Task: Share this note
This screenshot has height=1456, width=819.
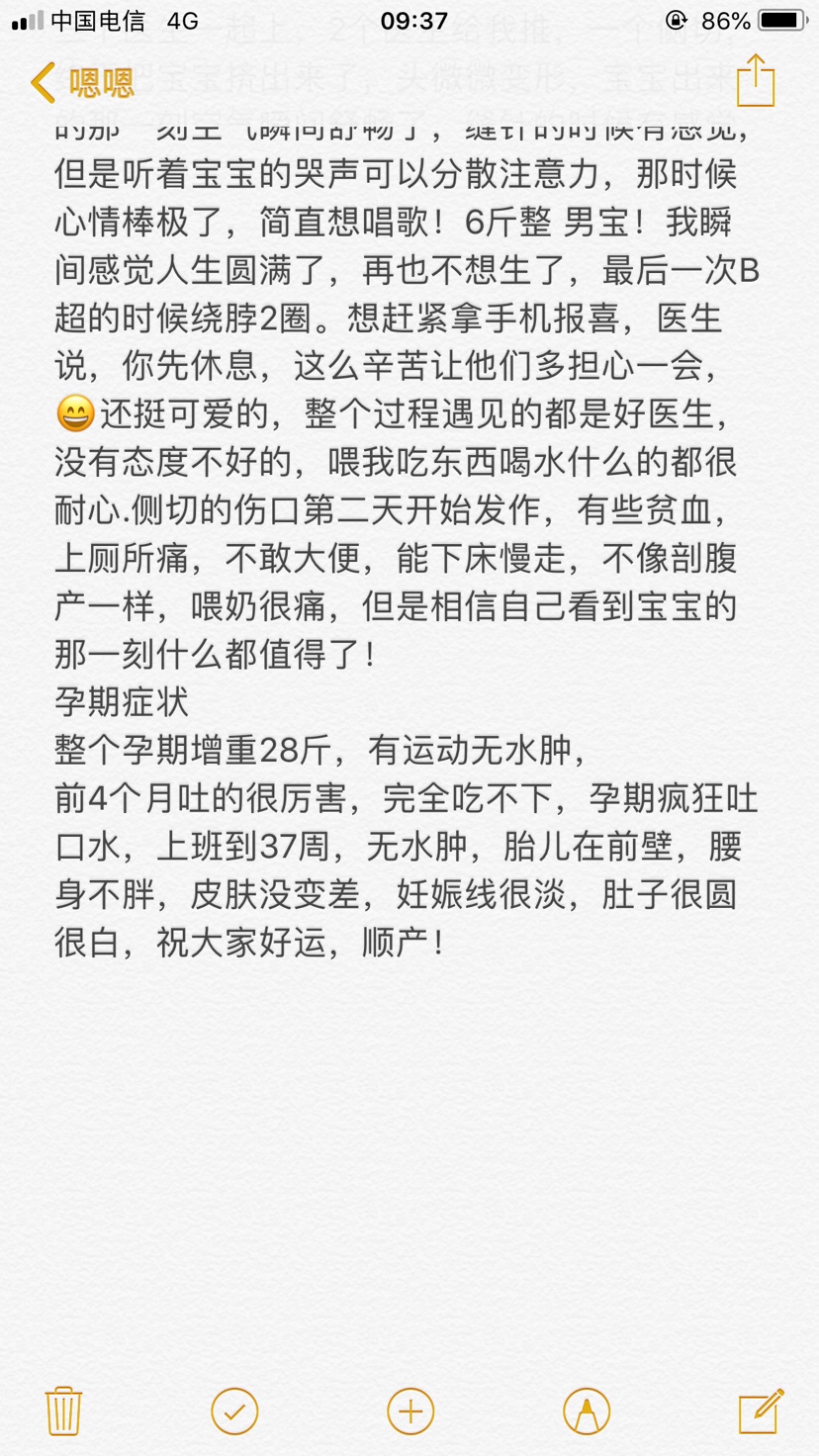Action: point(755,81)
